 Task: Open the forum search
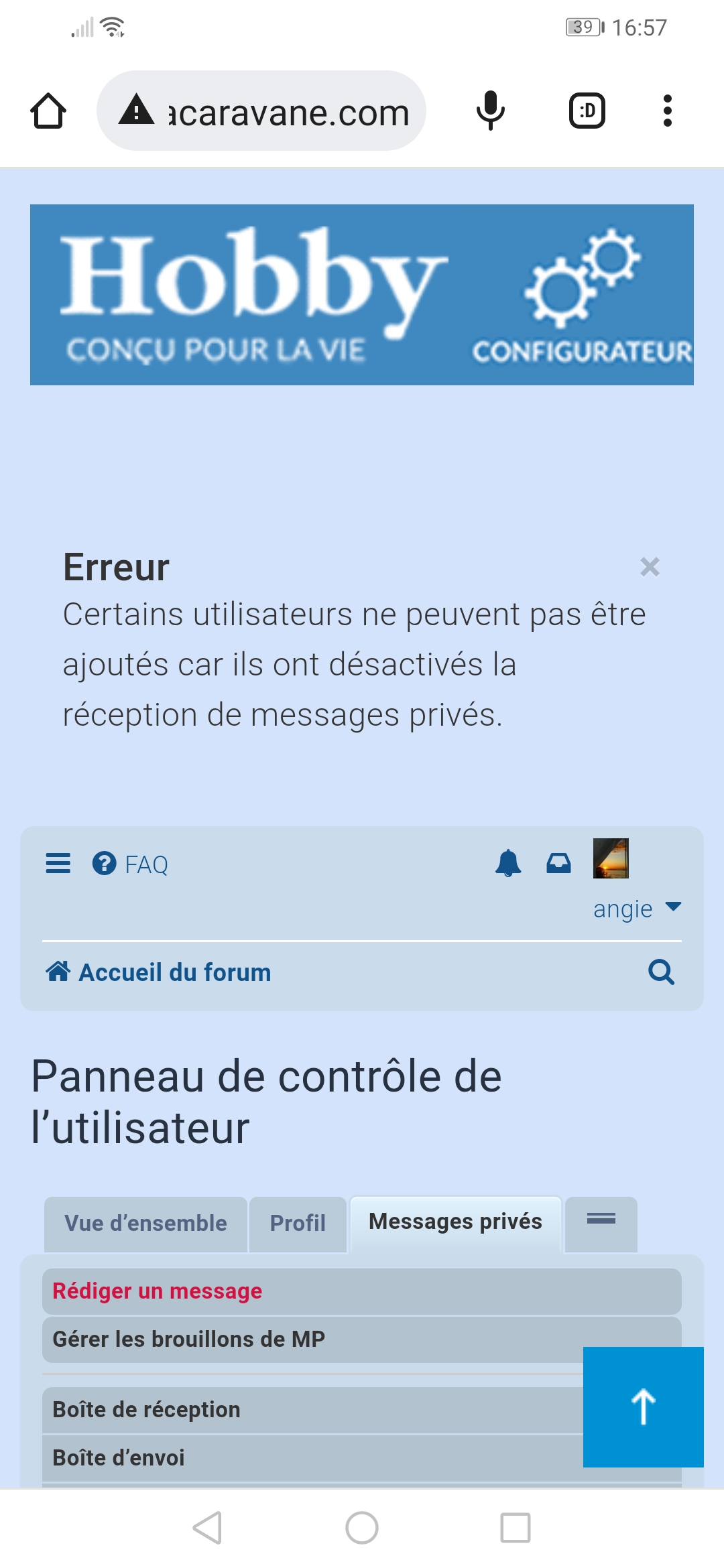coord(661,972)
